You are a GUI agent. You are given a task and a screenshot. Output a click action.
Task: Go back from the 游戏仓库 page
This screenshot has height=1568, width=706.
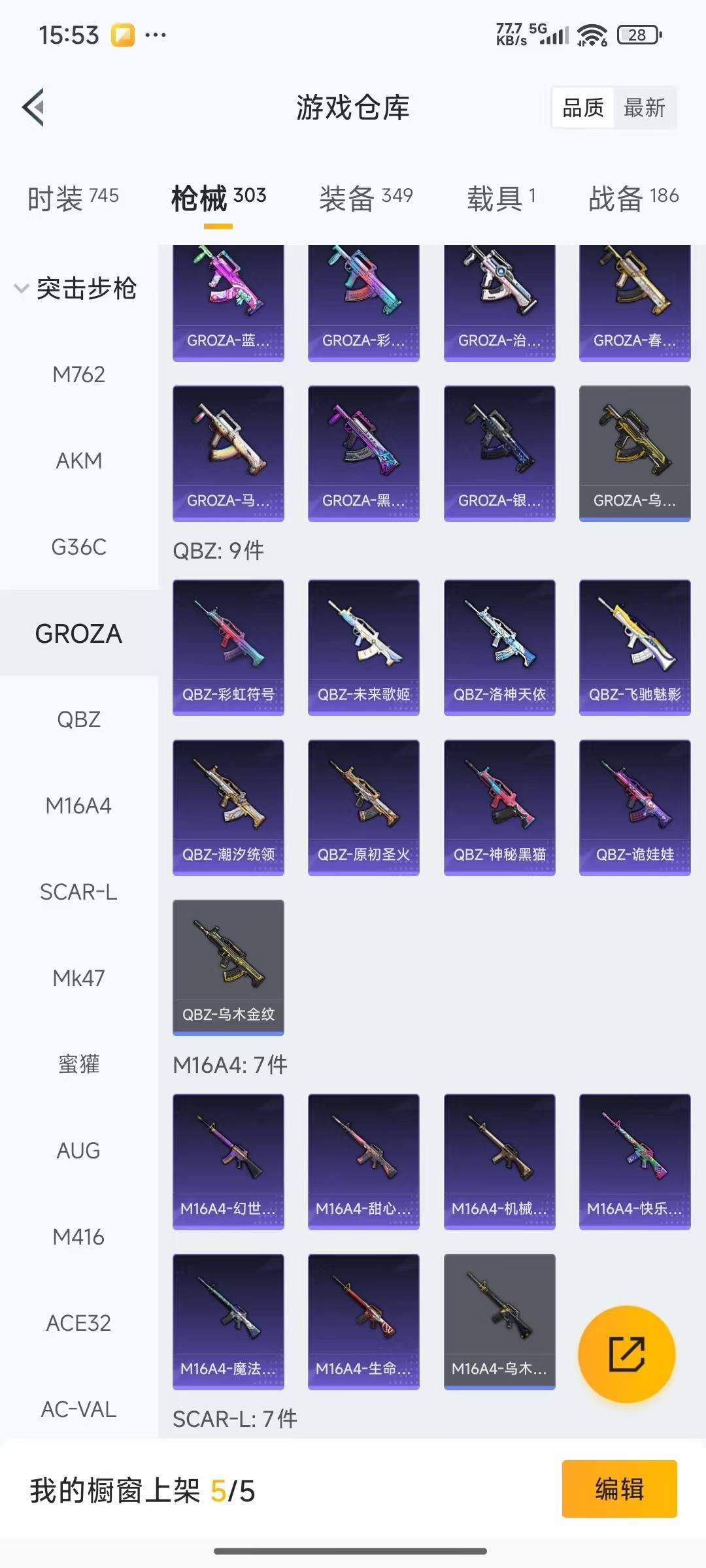click(x=34, y=107)
